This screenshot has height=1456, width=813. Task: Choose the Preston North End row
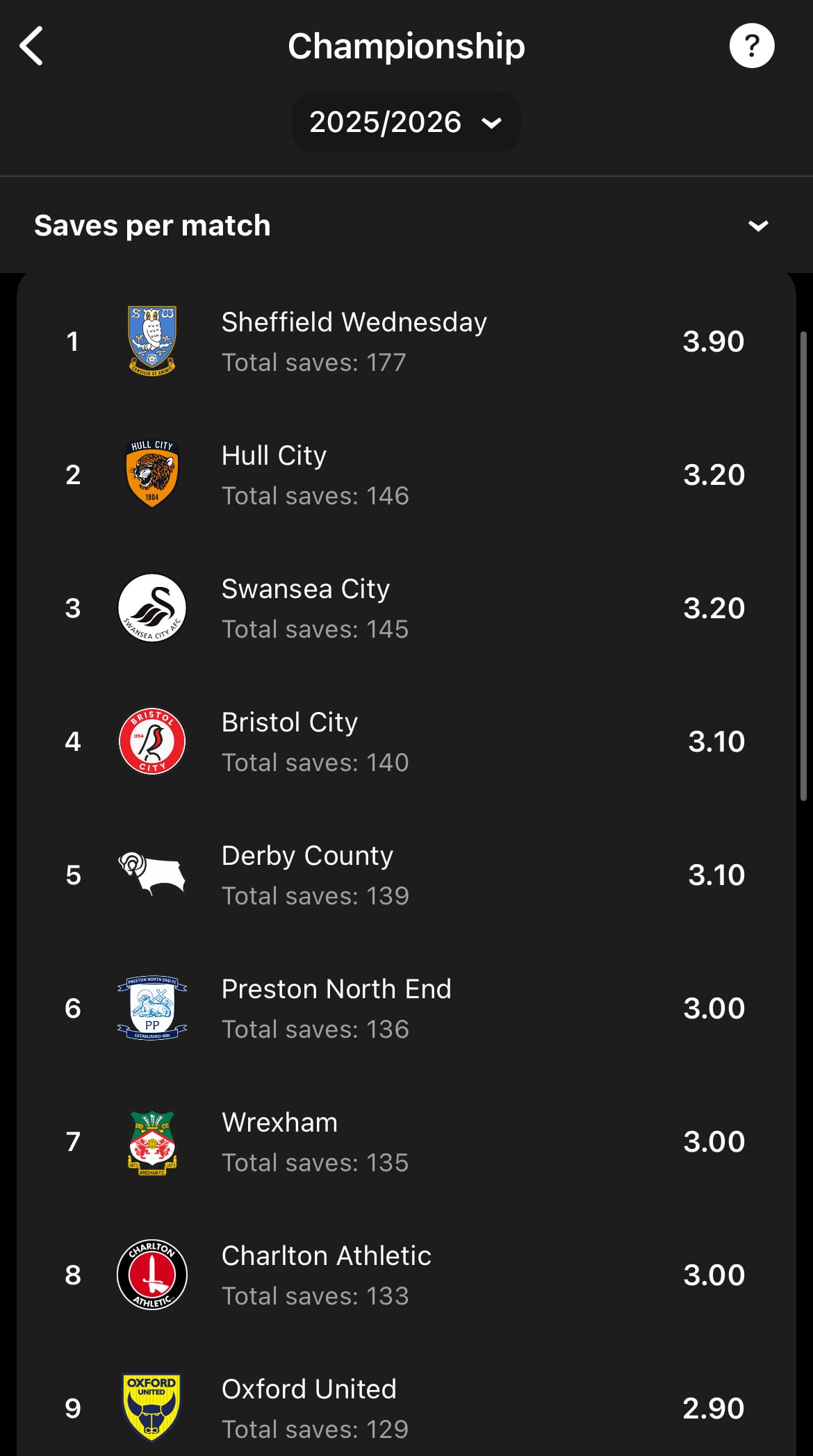pyautogui.click(x=406, y=1009)
